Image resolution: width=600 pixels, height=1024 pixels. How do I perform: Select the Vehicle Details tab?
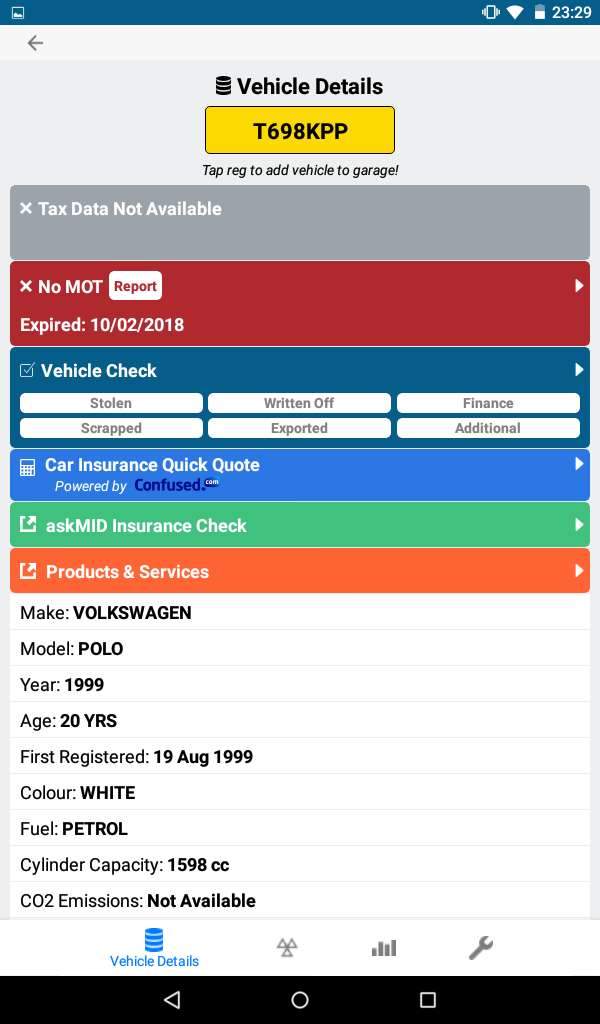point(154,948)
